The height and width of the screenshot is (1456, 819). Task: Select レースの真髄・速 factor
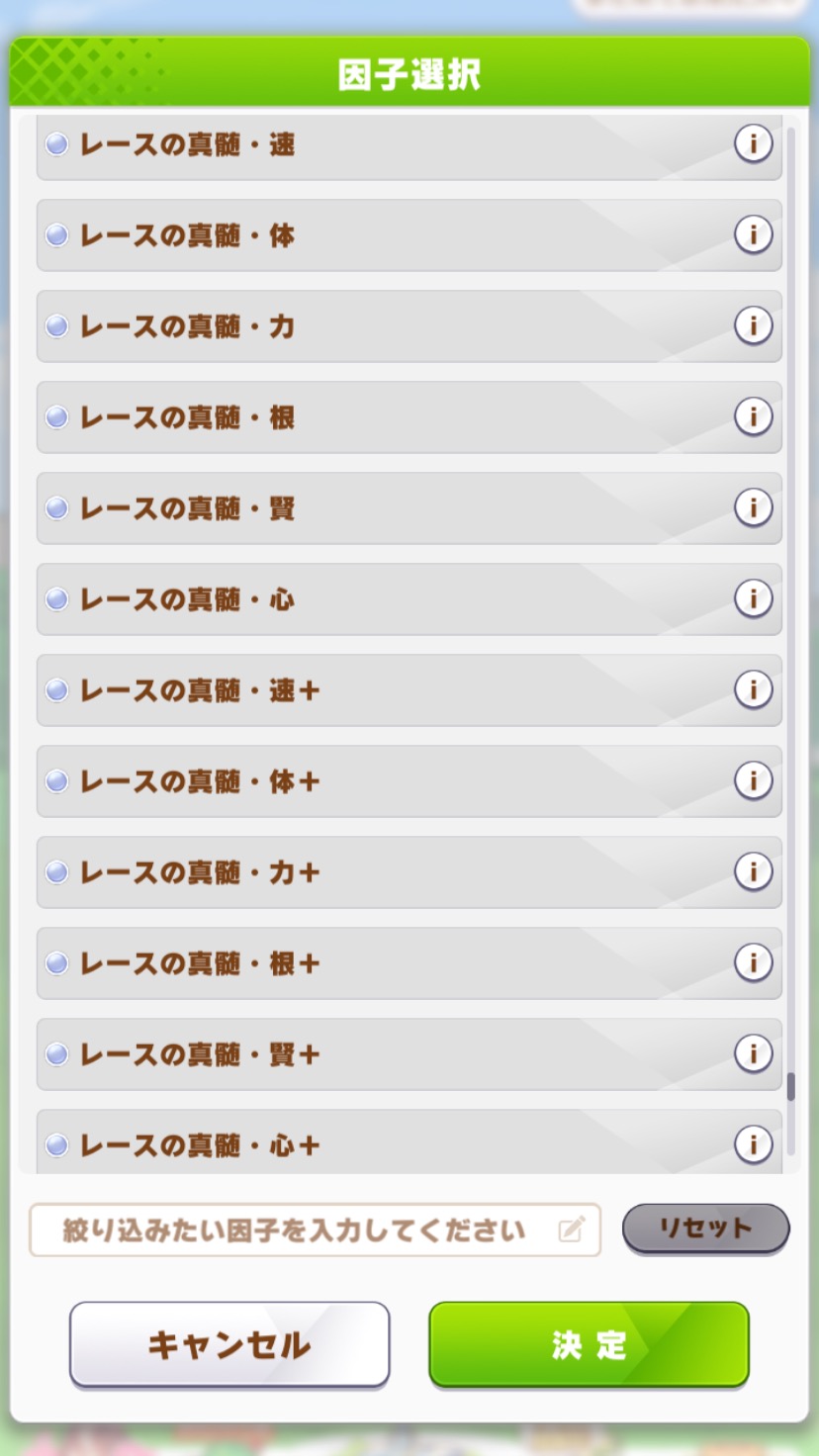376,145
